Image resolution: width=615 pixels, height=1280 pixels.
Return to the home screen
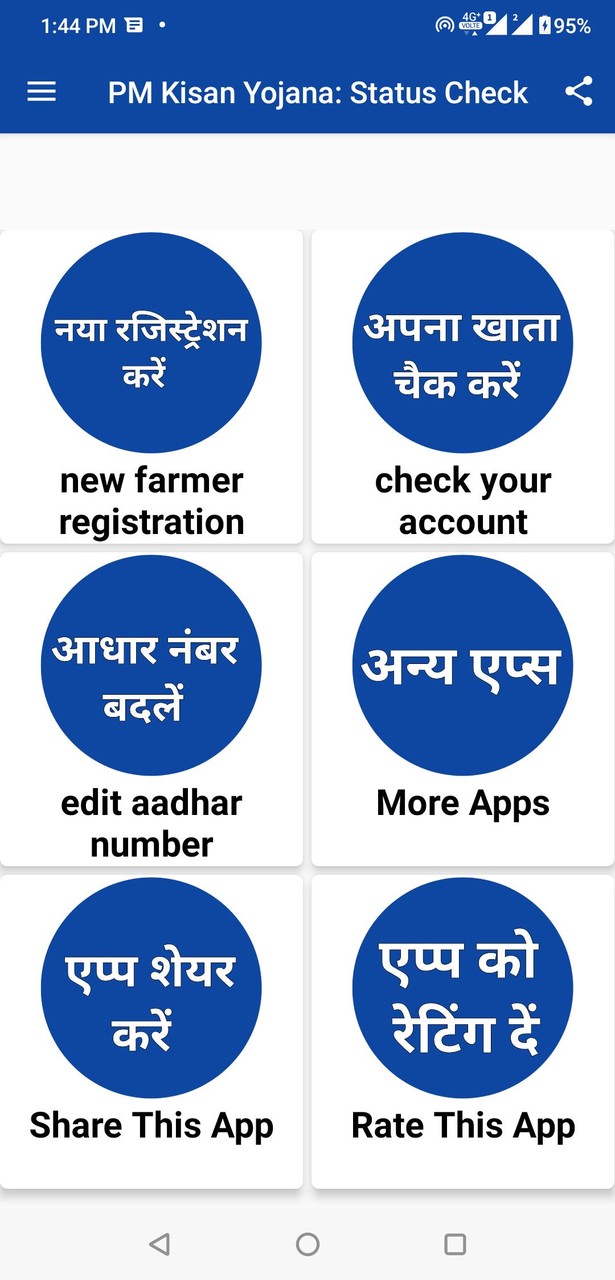[x=308, y=1244]
